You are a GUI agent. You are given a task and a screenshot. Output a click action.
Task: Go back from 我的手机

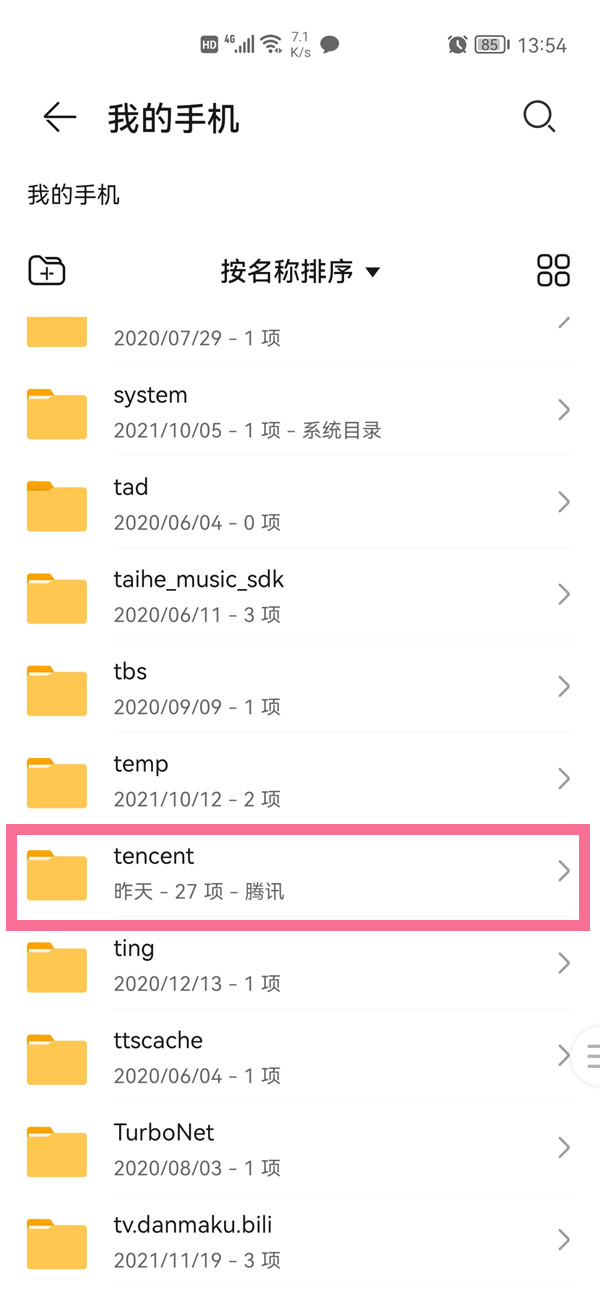tap(59, 118)
